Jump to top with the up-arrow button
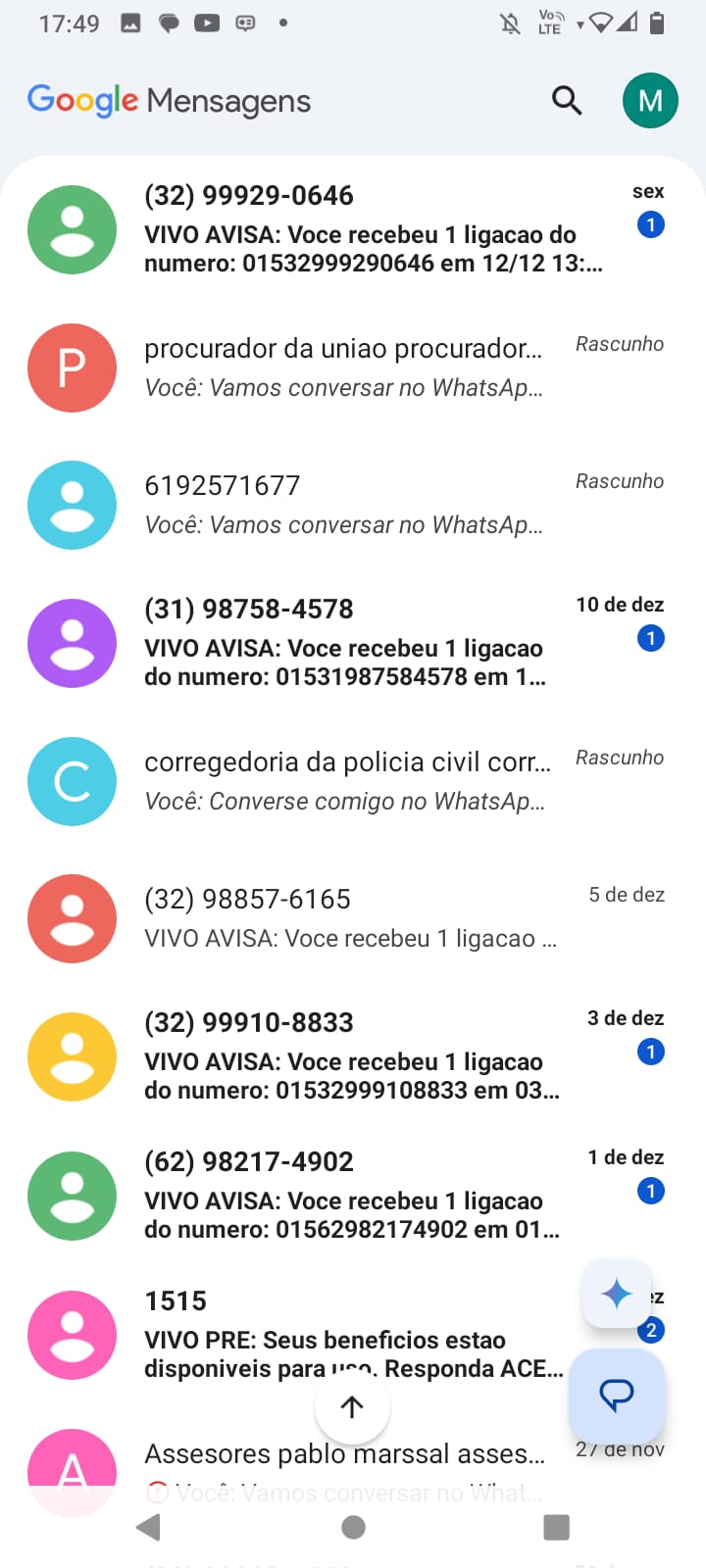Image resolution: width=706 pixels, height=1568 pixels. tap(352, 1407)
